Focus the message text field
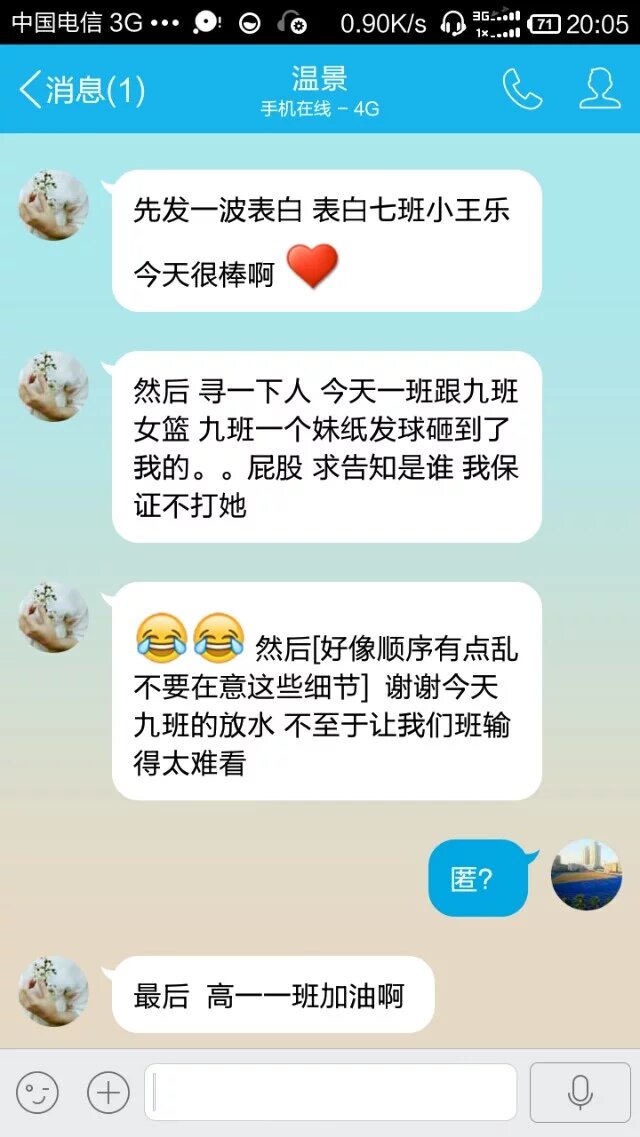The width and height of the screenshot is (640, 1137). pos(330,1092)
